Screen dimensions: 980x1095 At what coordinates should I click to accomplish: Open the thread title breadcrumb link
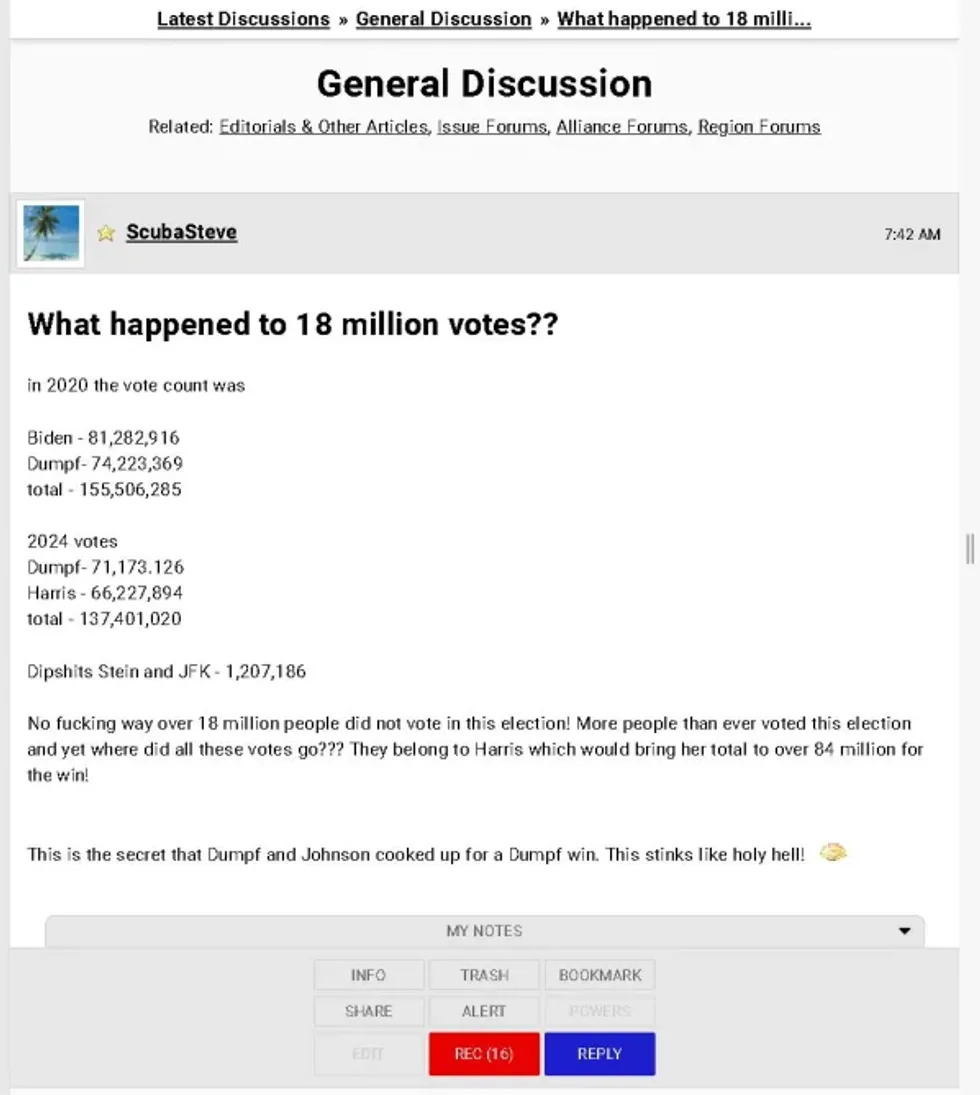(x=684, y=19)
